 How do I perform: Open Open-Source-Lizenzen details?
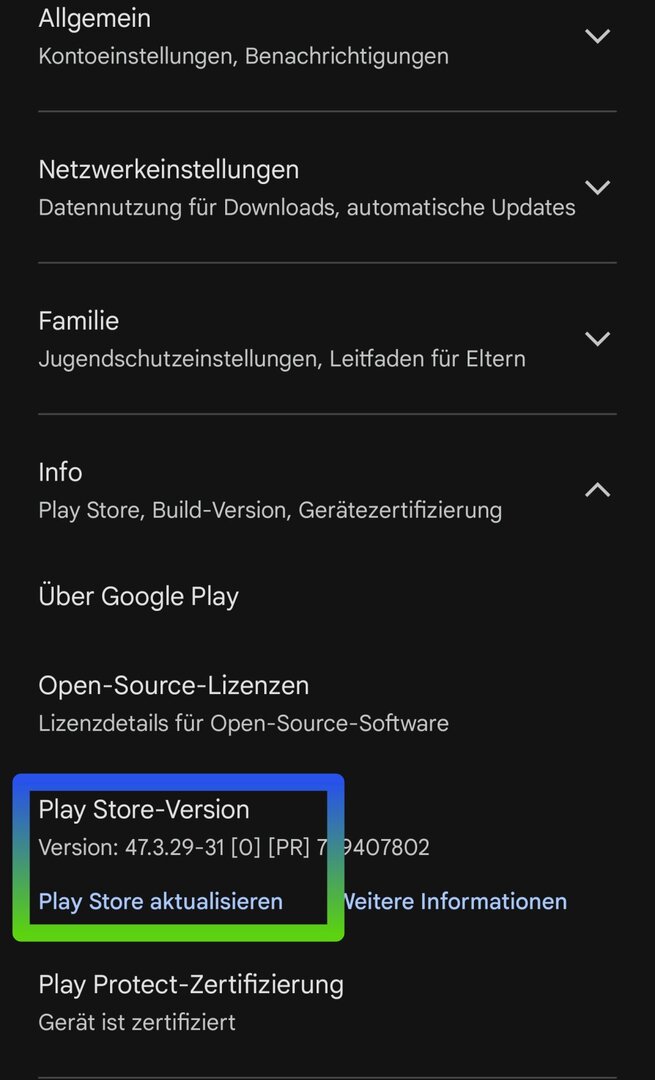[173, 686]
